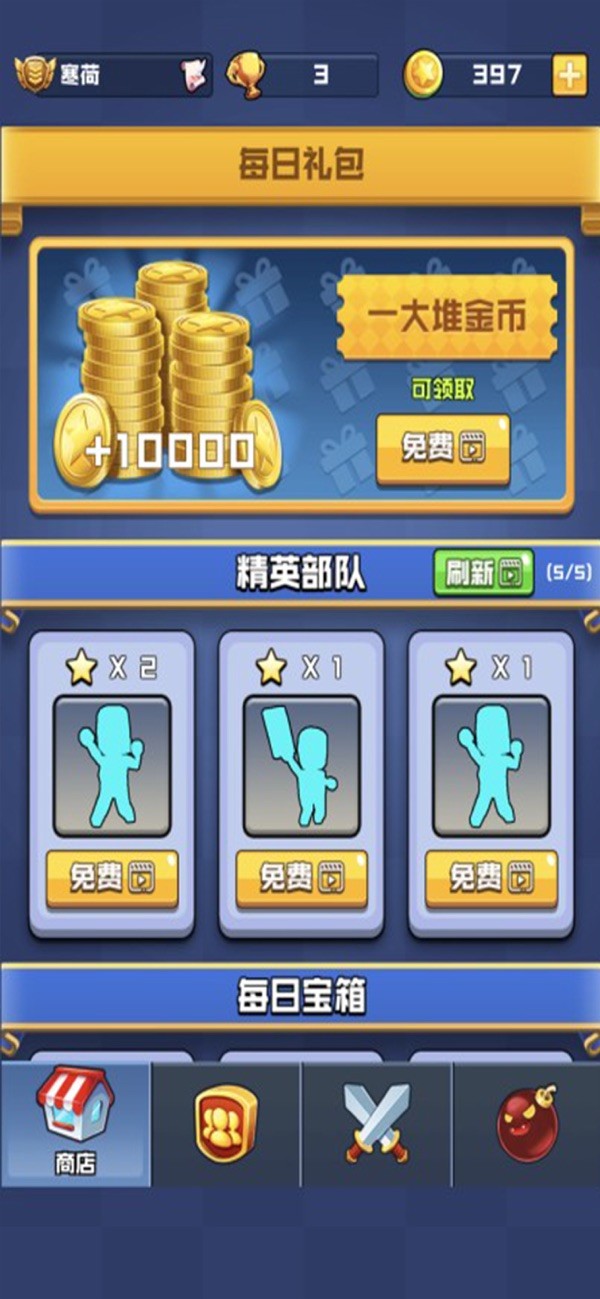The image size is (600, 1299).
Task: Switch to the 商店 shop tab
Action: click(x=76, y=1123)
